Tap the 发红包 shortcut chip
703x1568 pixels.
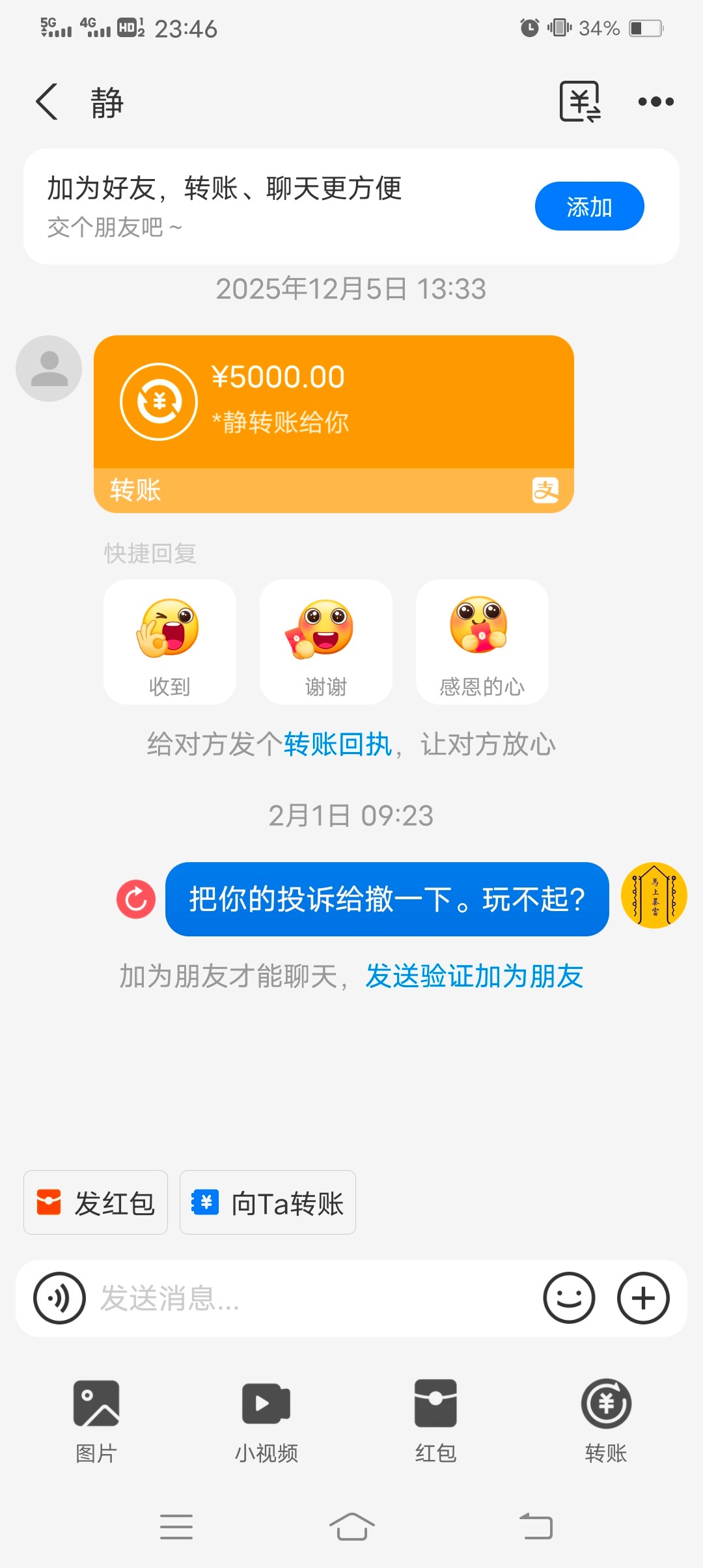[96, 1203]
